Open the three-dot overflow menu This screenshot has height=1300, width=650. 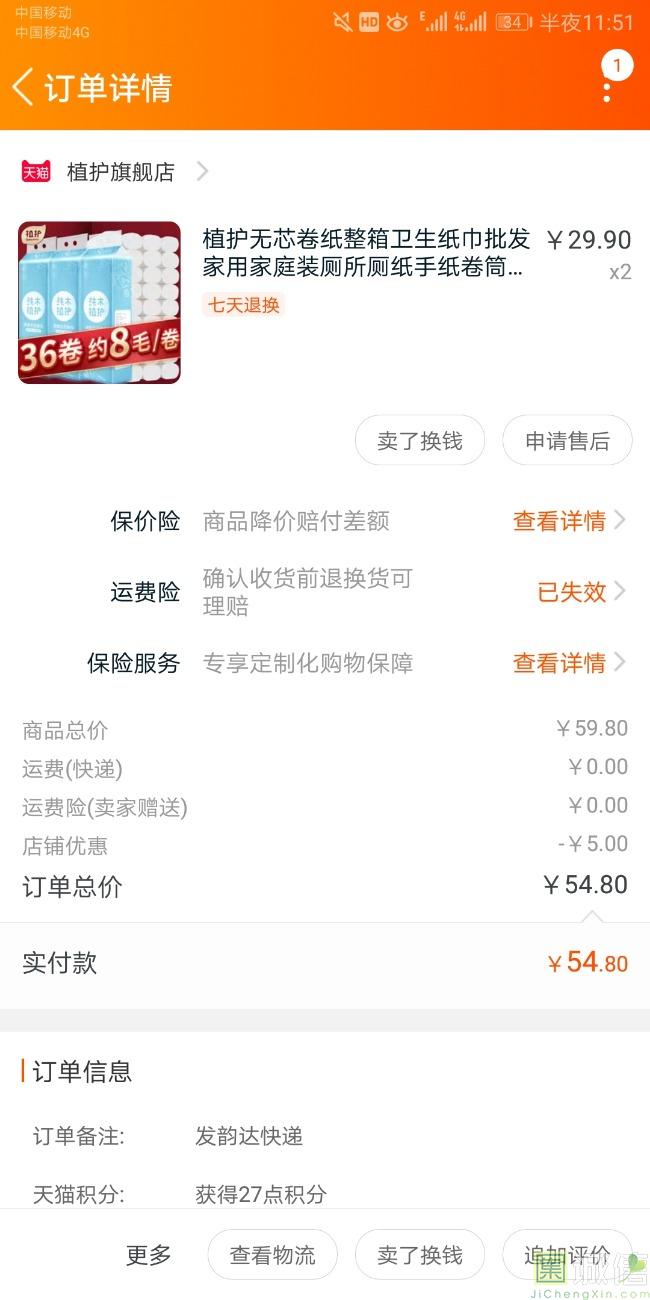click(606, 87)
